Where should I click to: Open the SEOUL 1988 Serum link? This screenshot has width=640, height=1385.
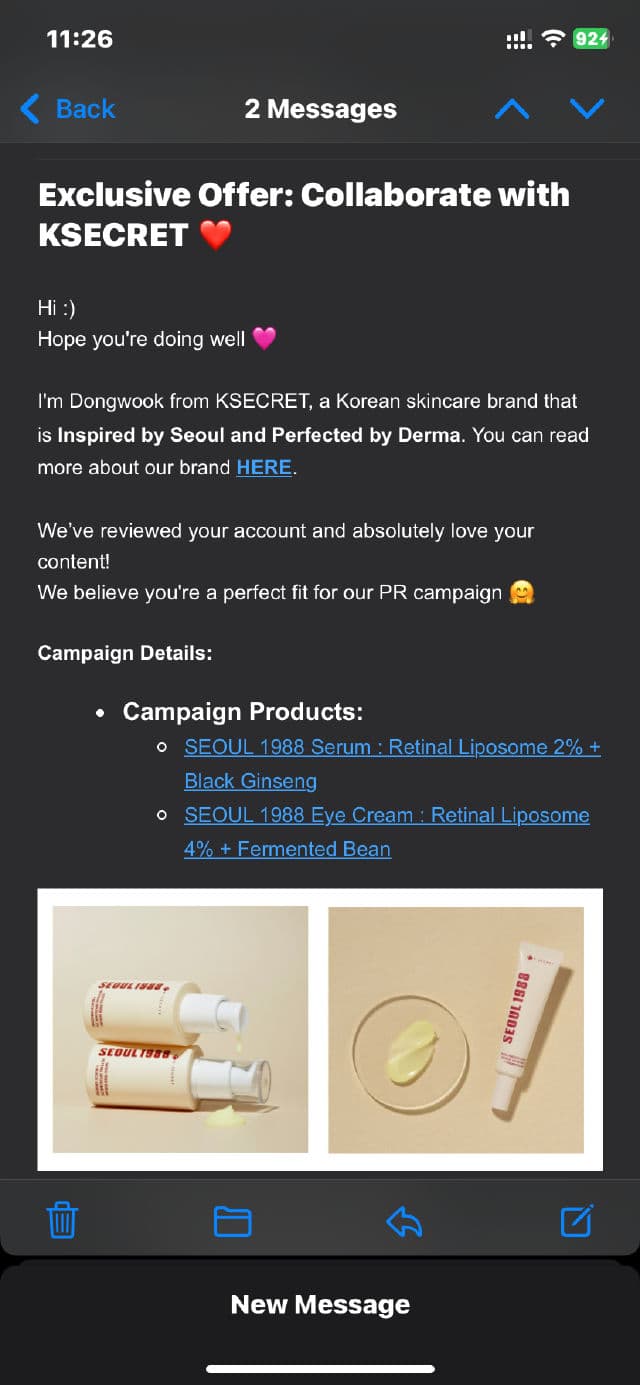pyautogui.click(x=392, y=748)
